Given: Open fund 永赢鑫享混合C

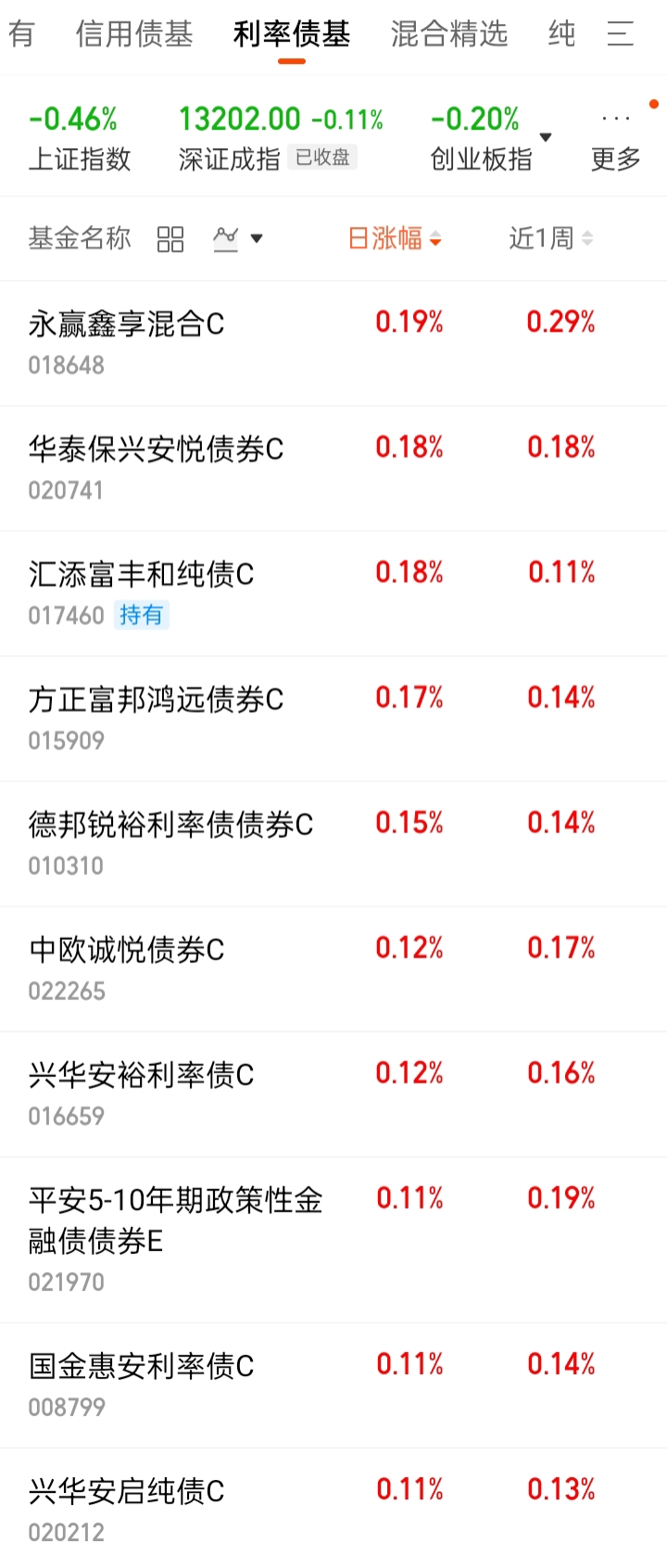Looking at the screenshot, I should (x=333, y=343).
